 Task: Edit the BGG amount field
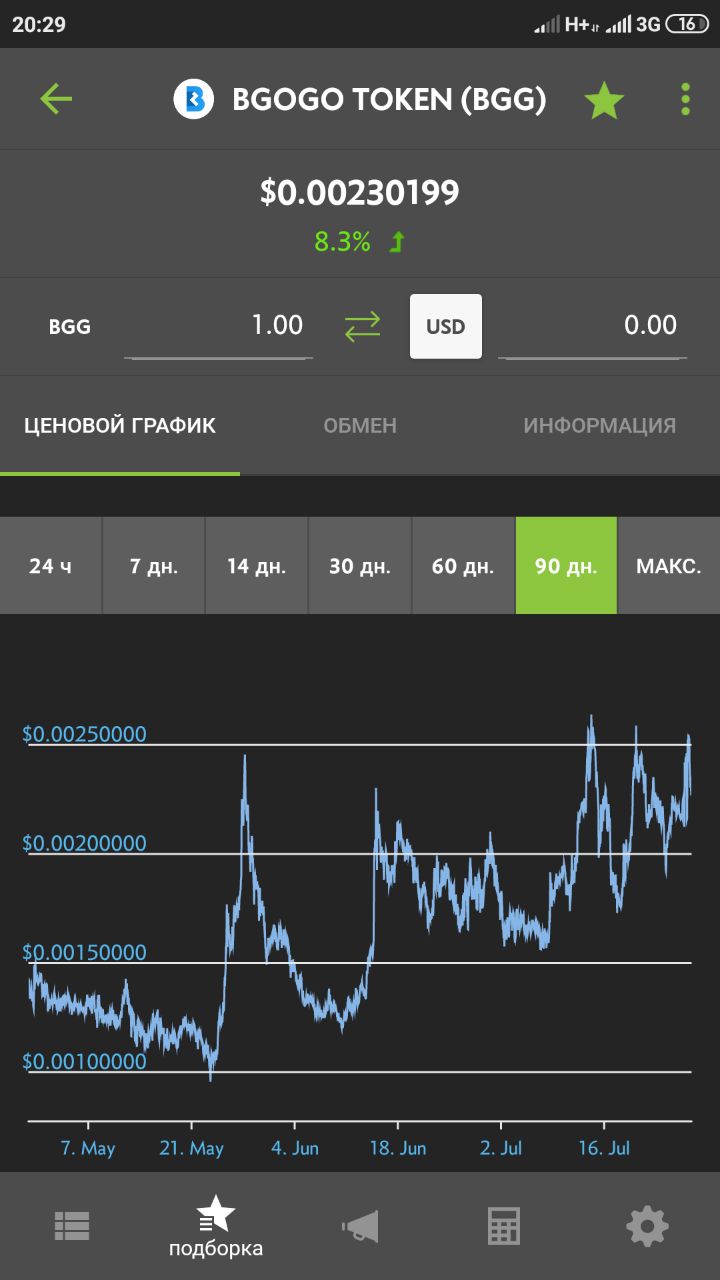[218, 326]
